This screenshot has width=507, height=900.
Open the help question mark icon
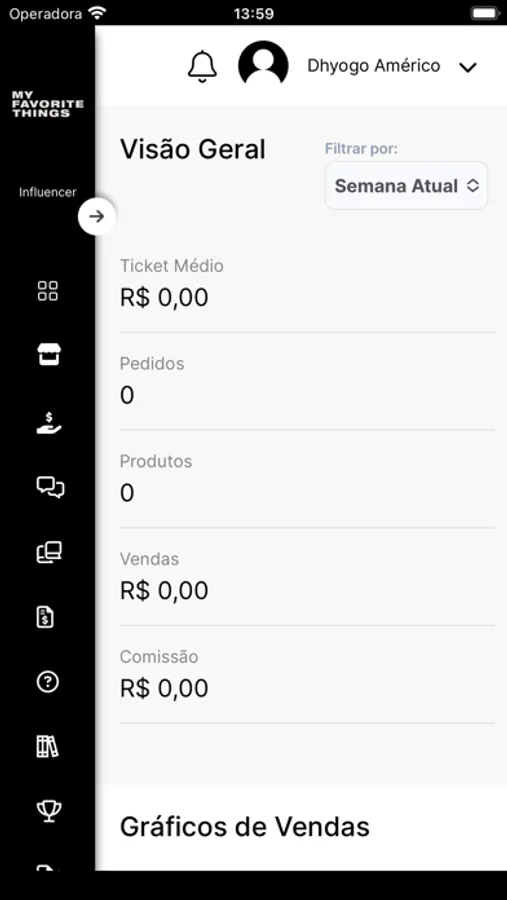click(x=48, y=682)
